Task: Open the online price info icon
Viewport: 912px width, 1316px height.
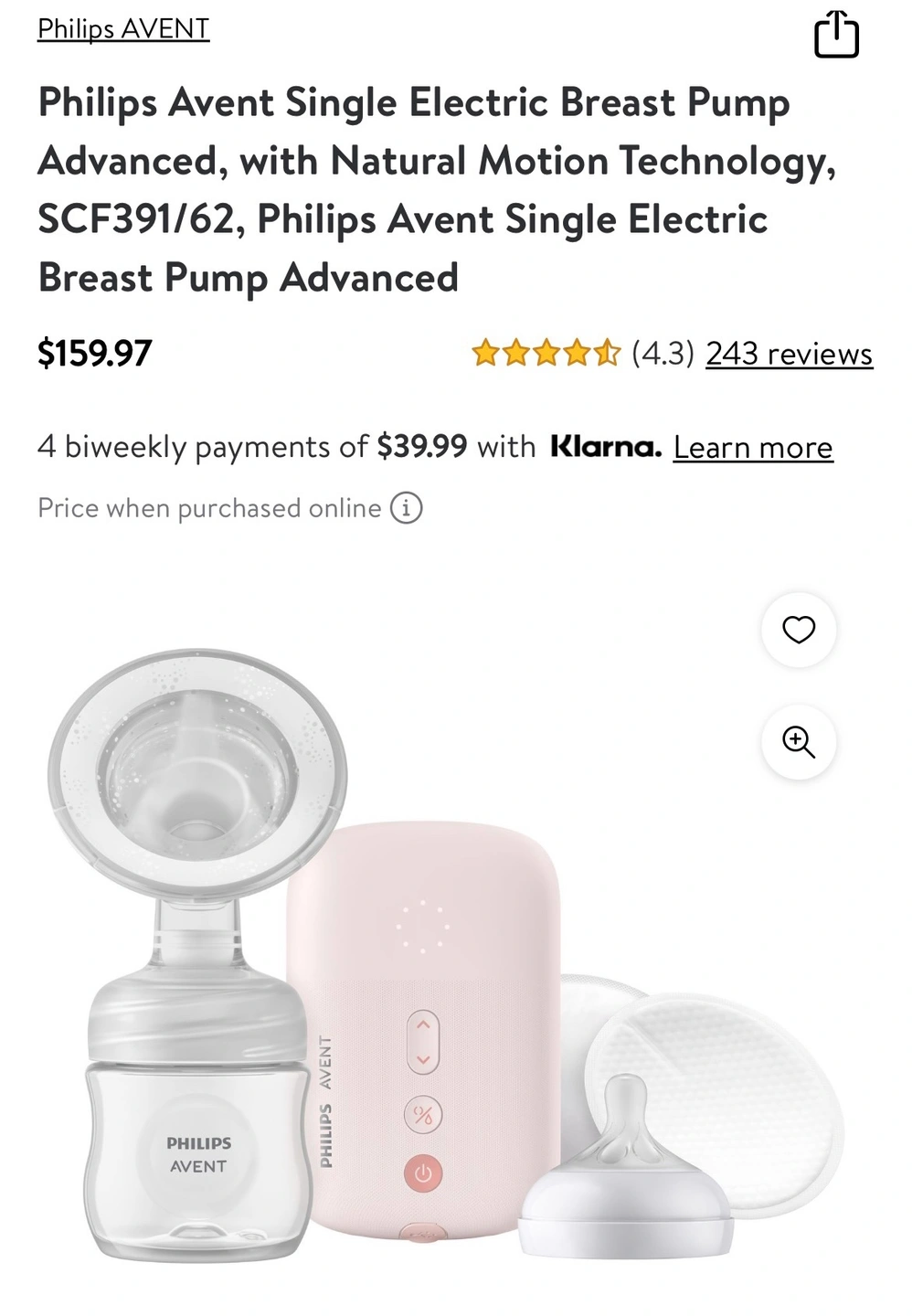Action: 407,508
